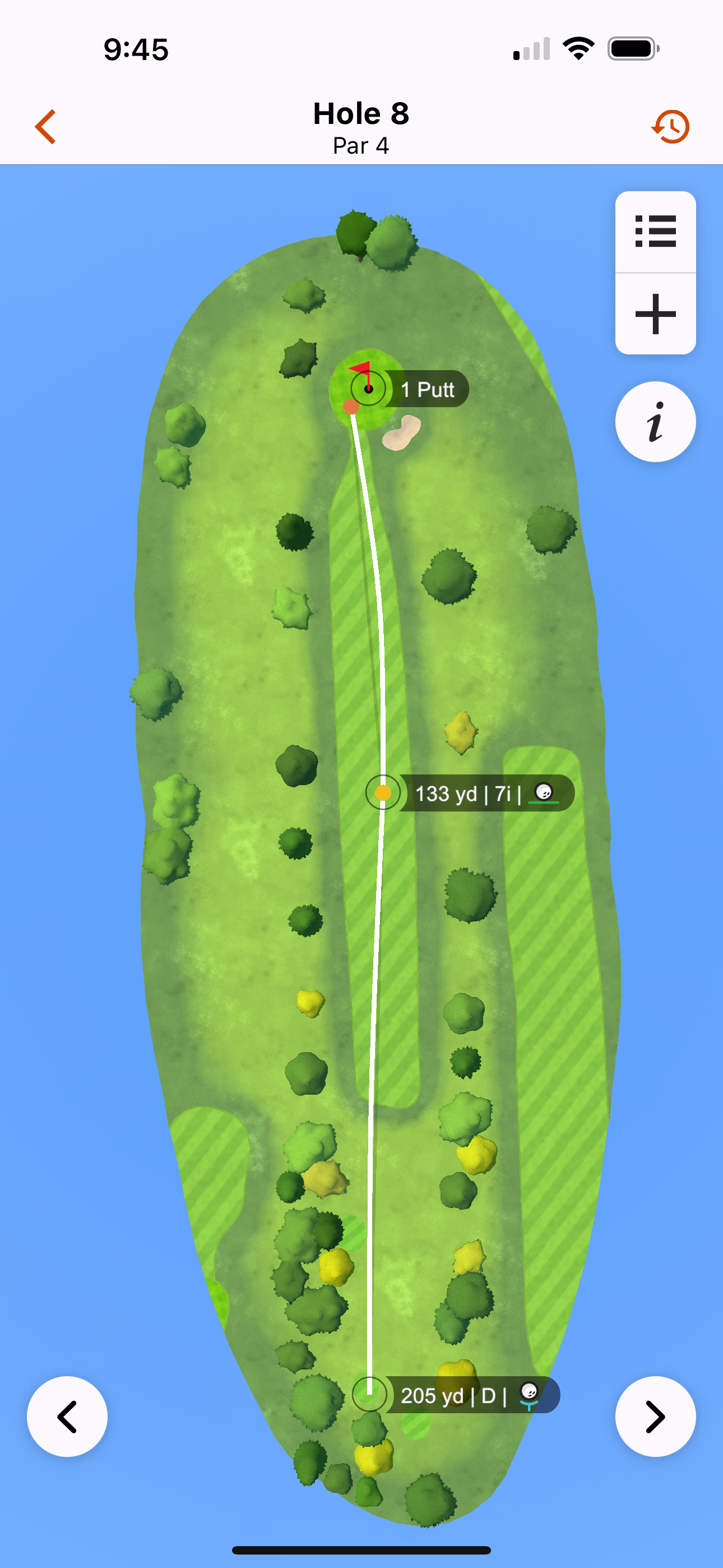Open the round history icon

671,127
